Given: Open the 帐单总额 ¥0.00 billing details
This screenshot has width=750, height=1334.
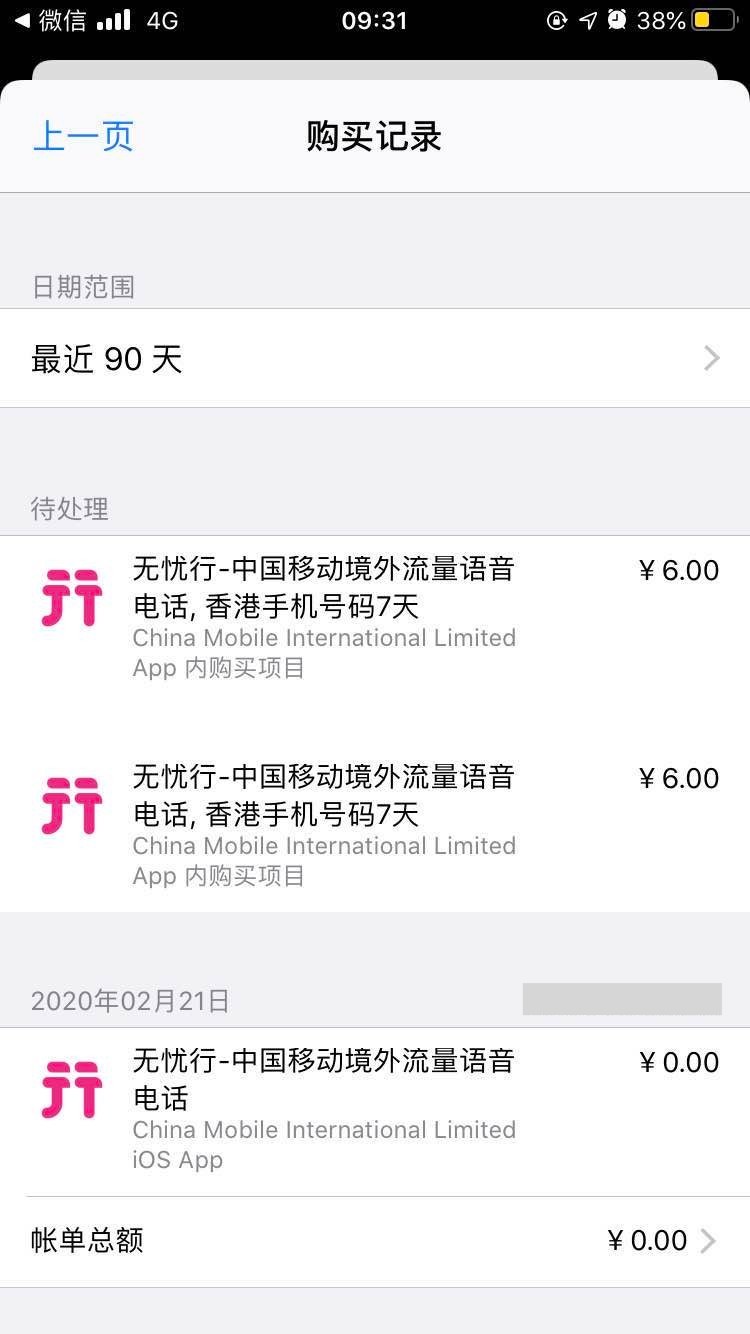Looking at the screenshot, I should tap(375, 1241).
